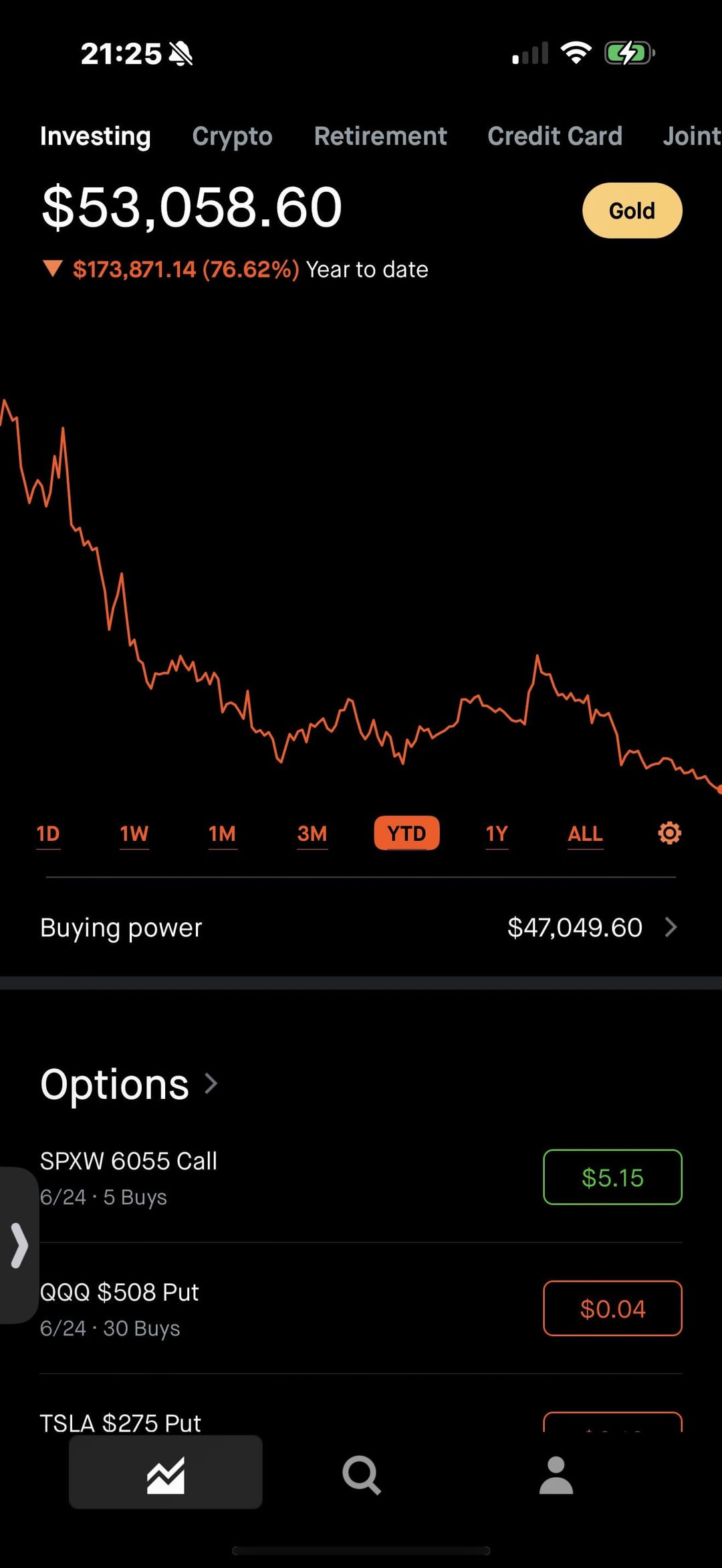This screenshot has height=1568, width=722.
Task: View the ALL time chart range
Action: point(585,833)
